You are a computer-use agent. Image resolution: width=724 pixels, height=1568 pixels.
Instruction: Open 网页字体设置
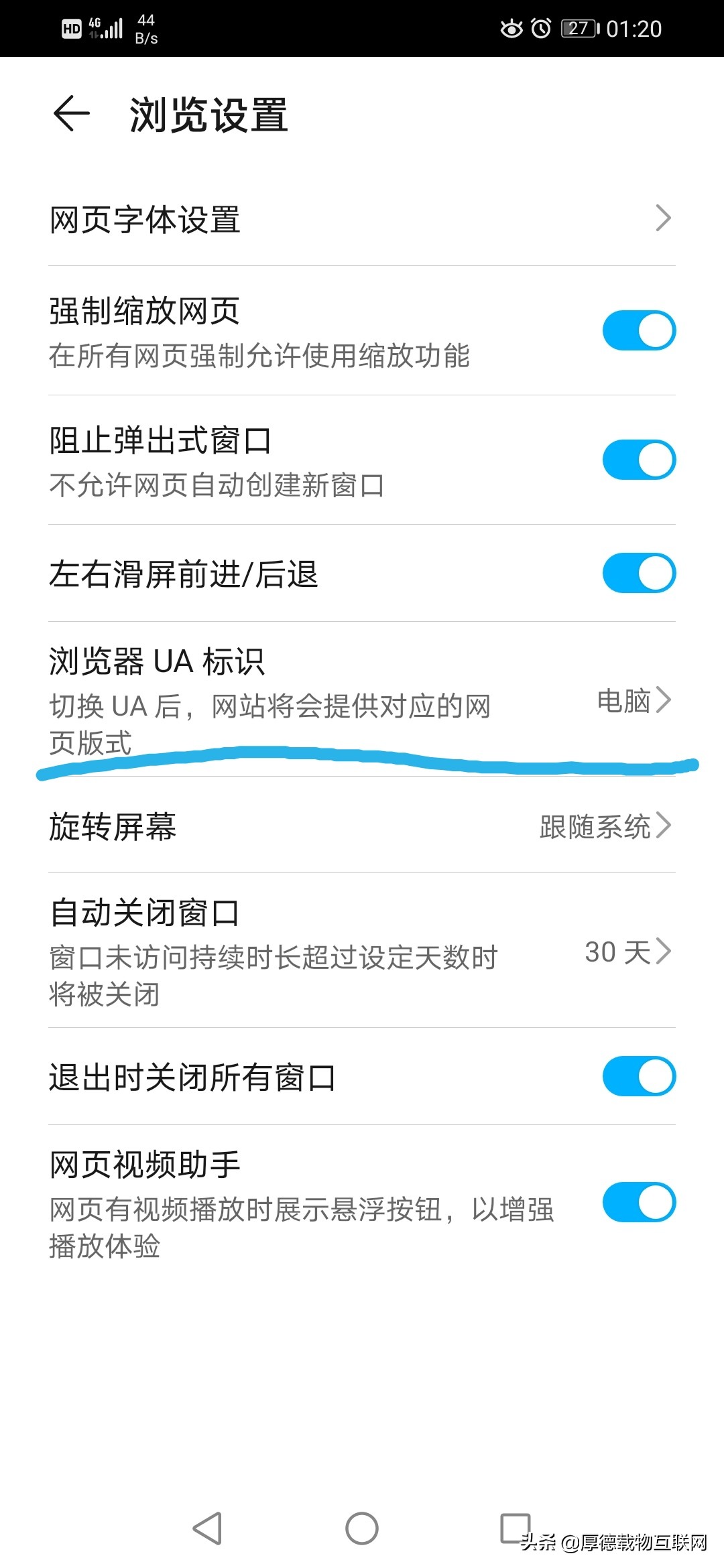point(362,218)
